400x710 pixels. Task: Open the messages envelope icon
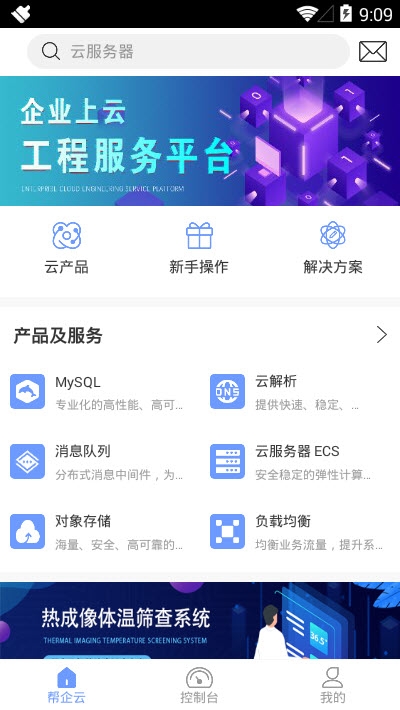[373, 52]
